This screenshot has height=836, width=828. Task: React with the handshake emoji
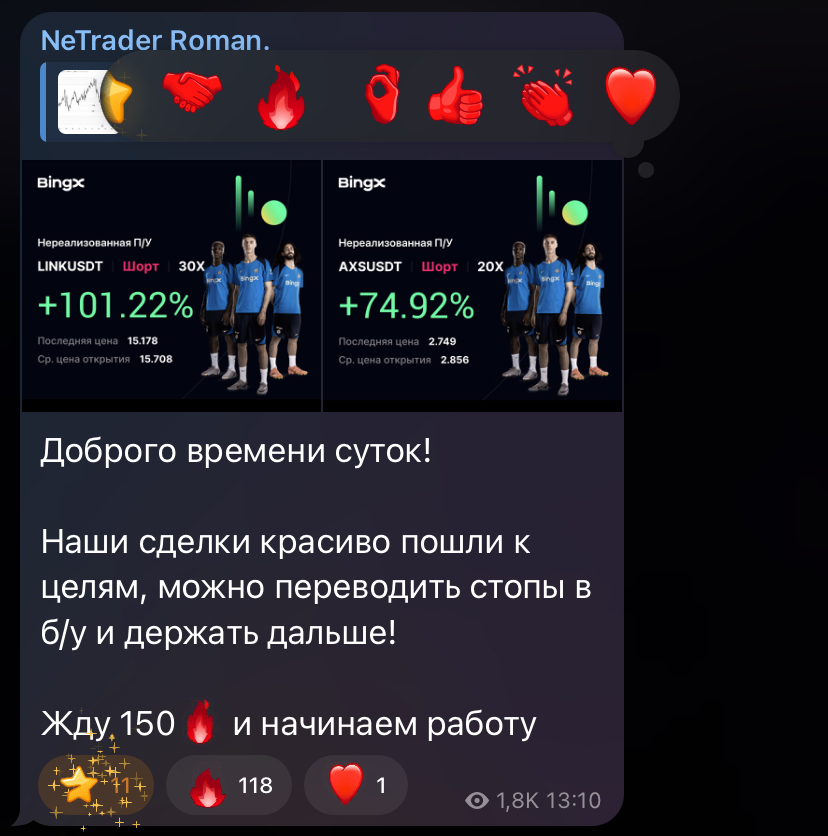(x=192, y=97)
